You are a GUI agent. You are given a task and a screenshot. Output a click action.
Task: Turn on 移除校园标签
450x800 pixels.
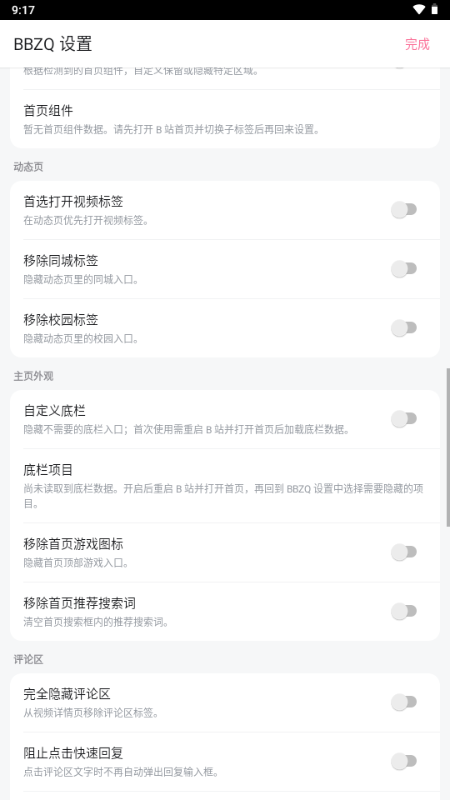[404, 328]
